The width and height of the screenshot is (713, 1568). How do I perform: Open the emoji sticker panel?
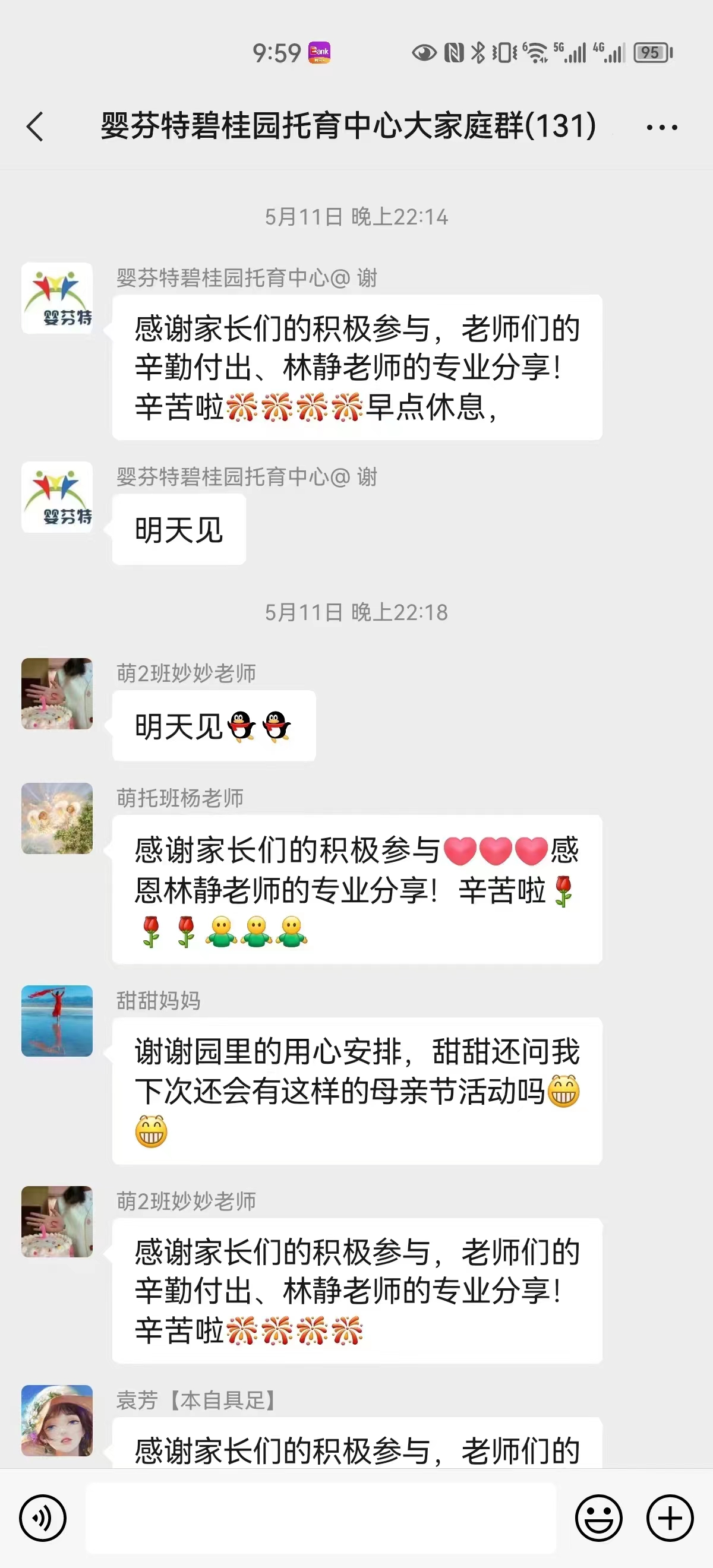598,1518
